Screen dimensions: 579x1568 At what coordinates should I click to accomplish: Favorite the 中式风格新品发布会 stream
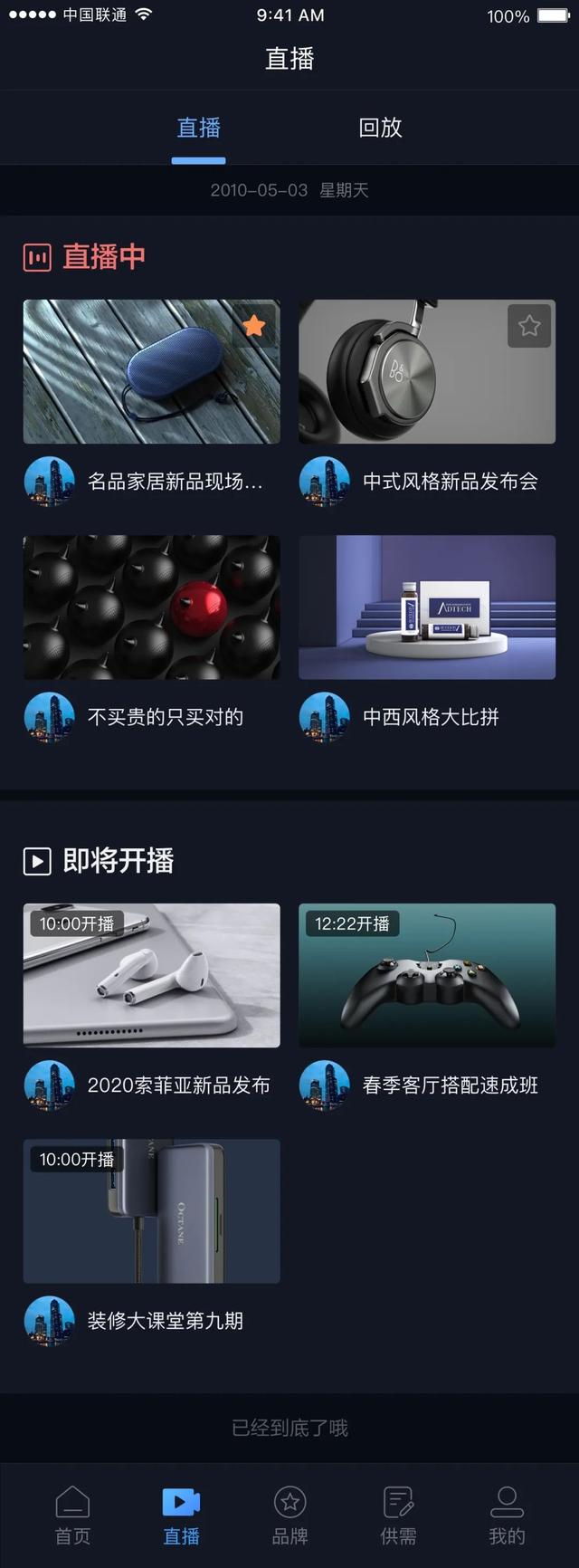[529, 325]
